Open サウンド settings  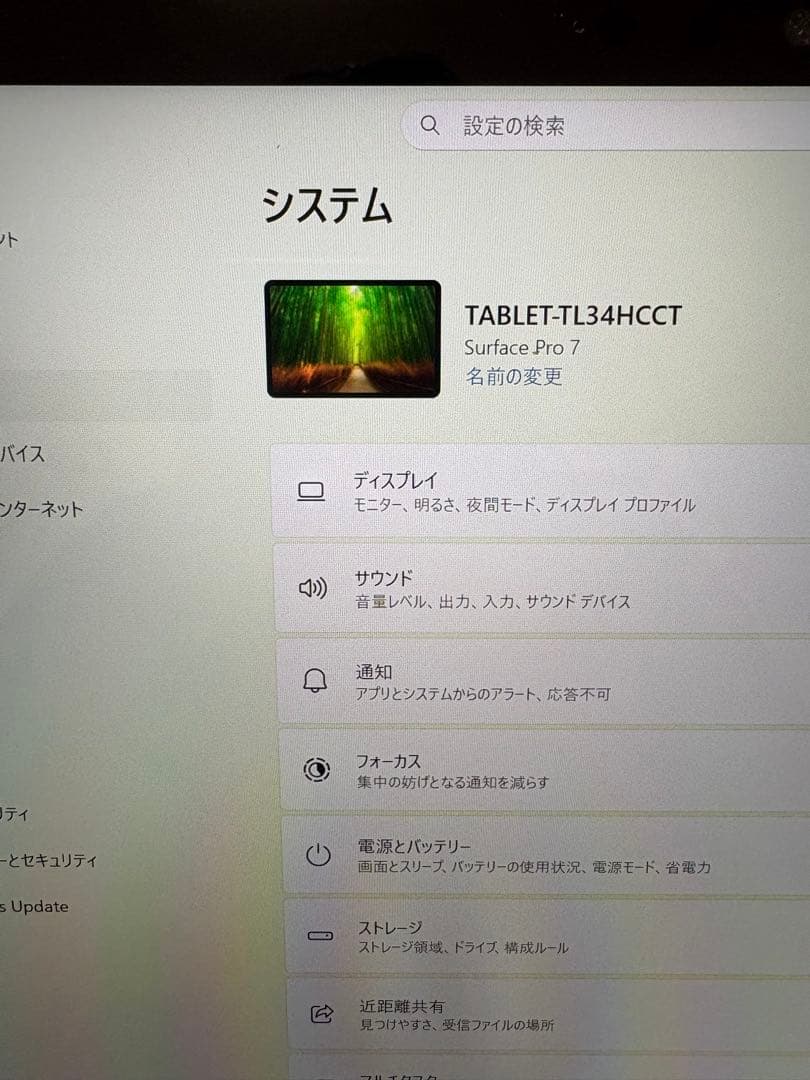(542, 589)
